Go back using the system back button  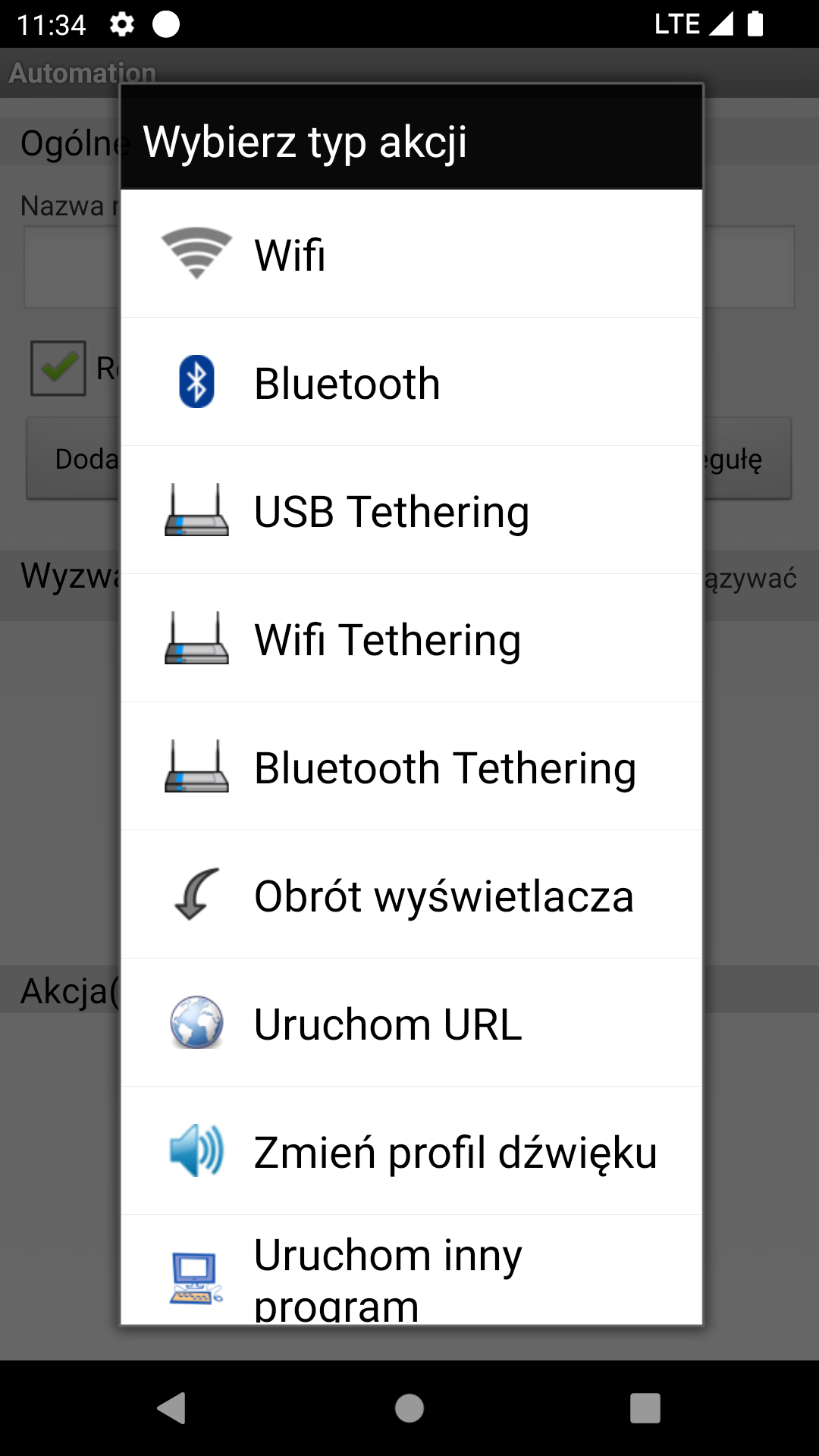coord(172,1408)
